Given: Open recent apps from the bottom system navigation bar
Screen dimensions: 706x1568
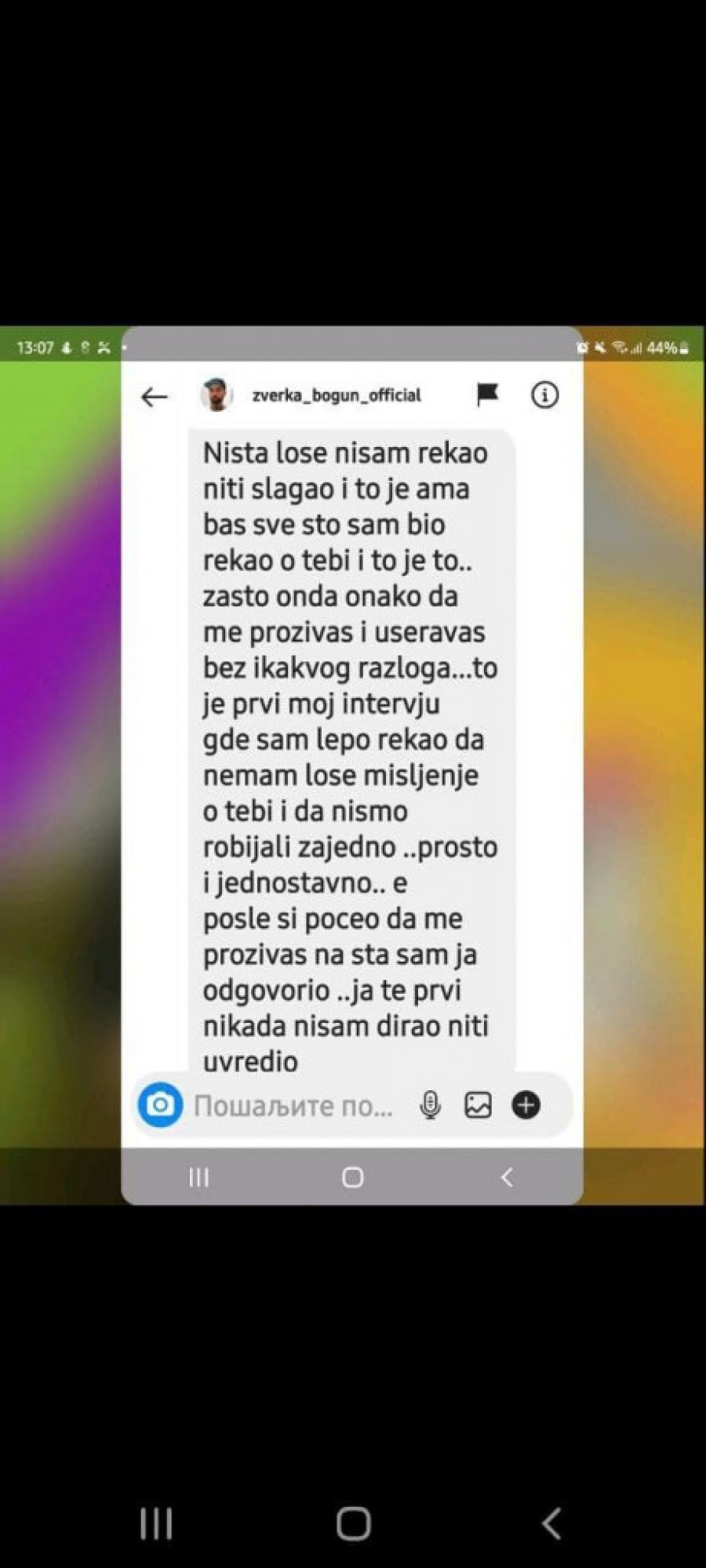Looking at the screenshot, I should [x=156, y=1523].
